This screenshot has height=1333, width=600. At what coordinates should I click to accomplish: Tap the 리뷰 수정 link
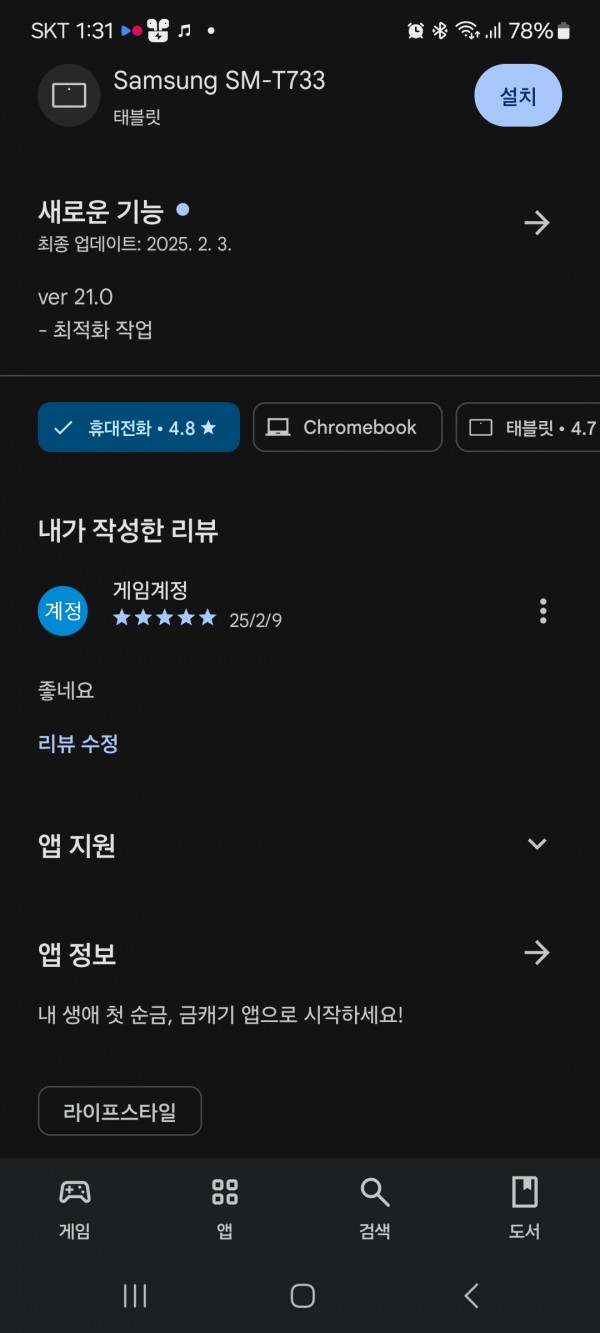tap(78, 744)
